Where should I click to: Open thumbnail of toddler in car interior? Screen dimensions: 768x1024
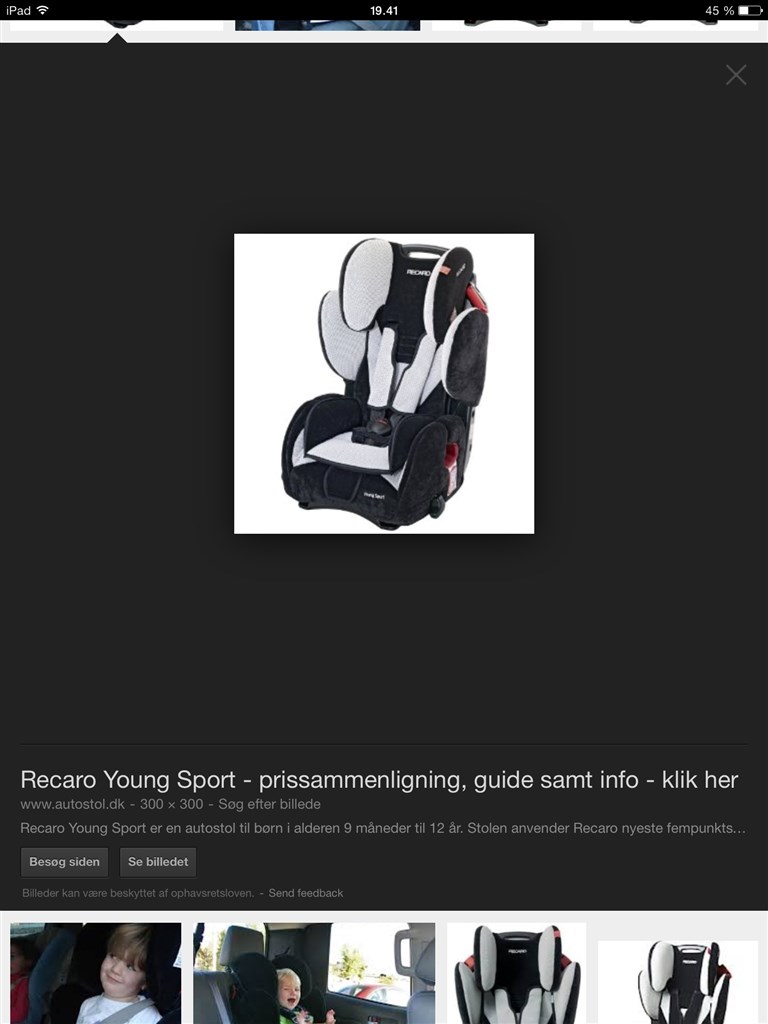click(314, 972)
